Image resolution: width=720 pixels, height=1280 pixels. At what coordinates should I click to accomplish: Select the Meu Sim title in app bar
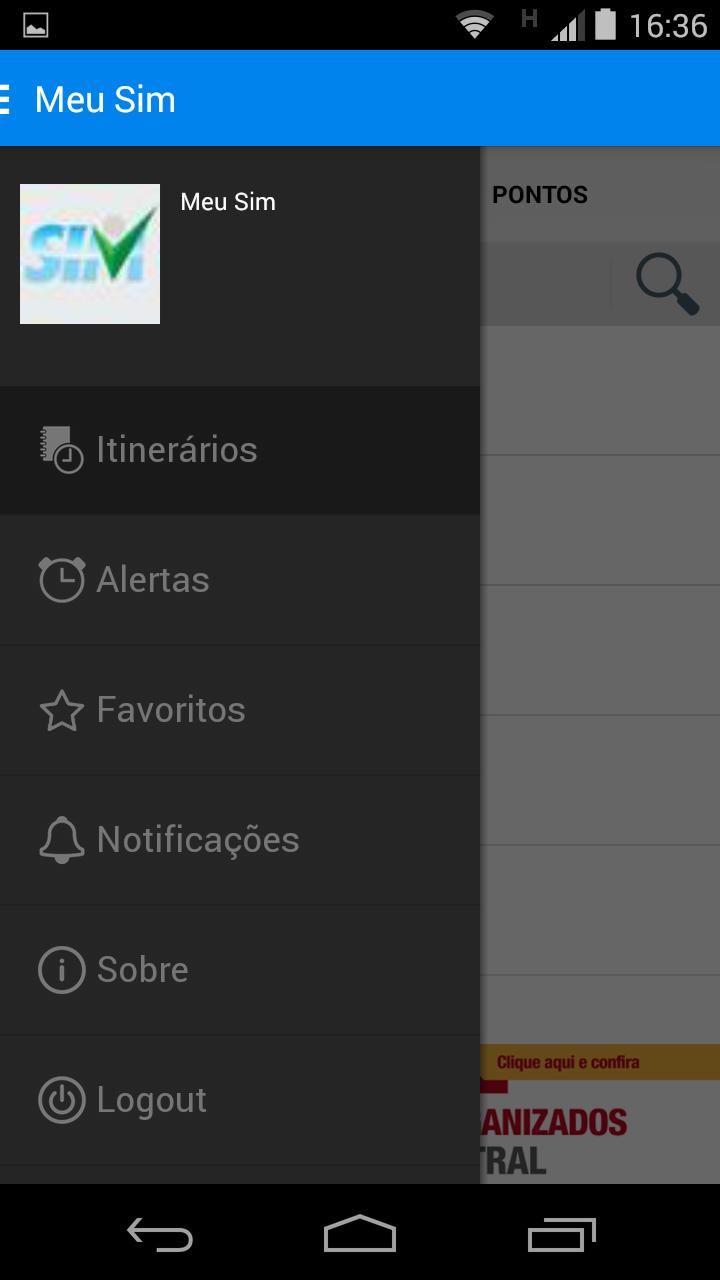coord(105,97)
